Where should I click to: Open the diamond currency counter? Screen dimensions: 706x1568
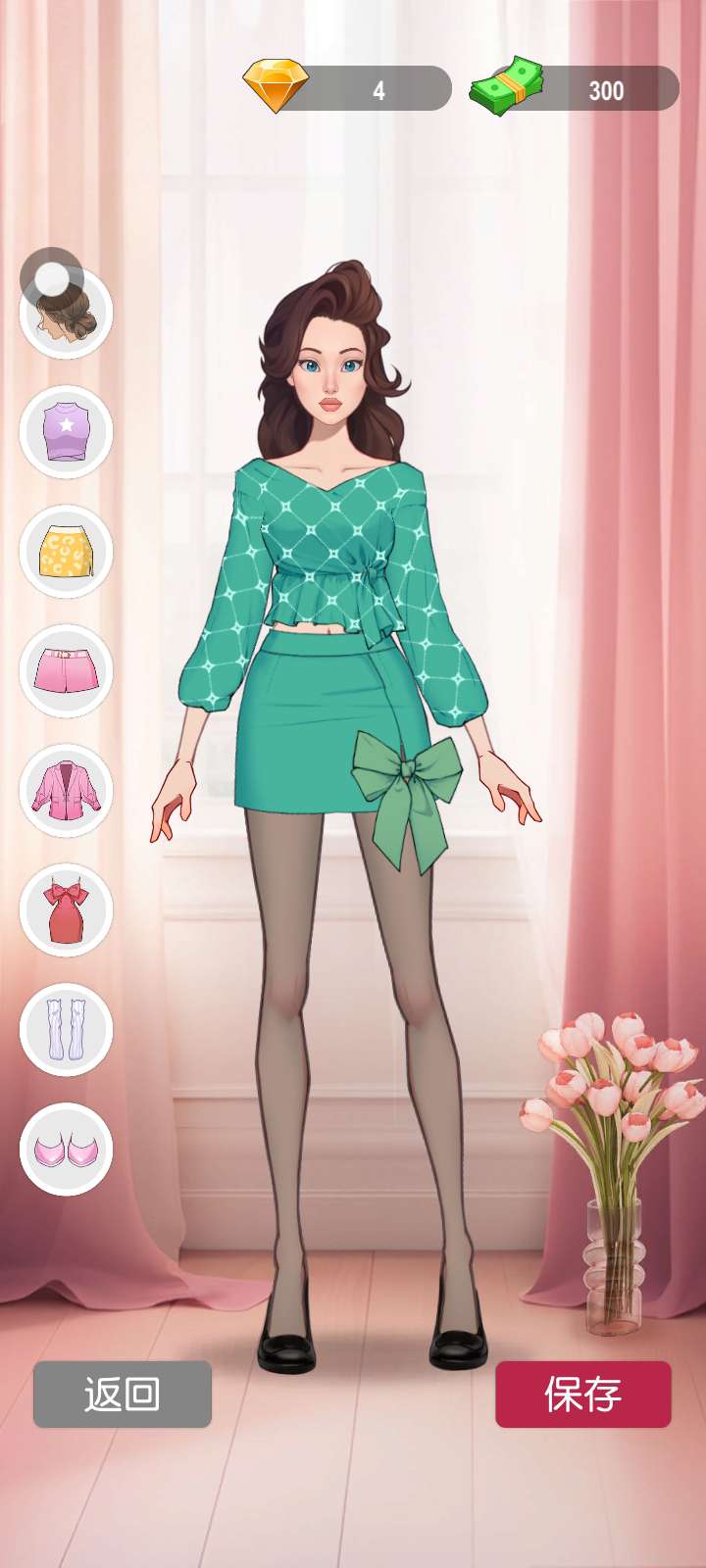tap(348, 89)
